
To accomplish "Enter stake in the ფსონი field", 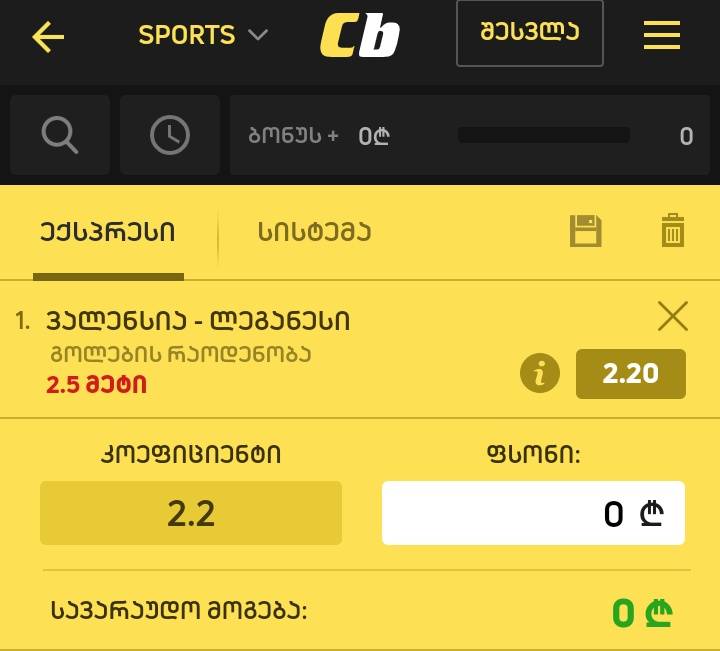I will click(533, 513).
